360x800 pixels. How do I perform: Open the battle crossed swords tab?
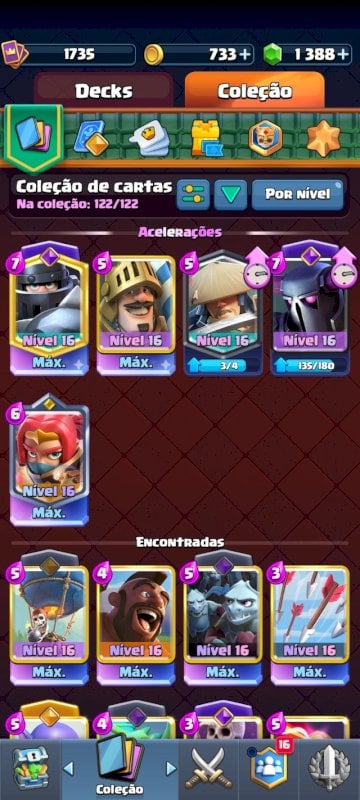click(x=209, y=768)
